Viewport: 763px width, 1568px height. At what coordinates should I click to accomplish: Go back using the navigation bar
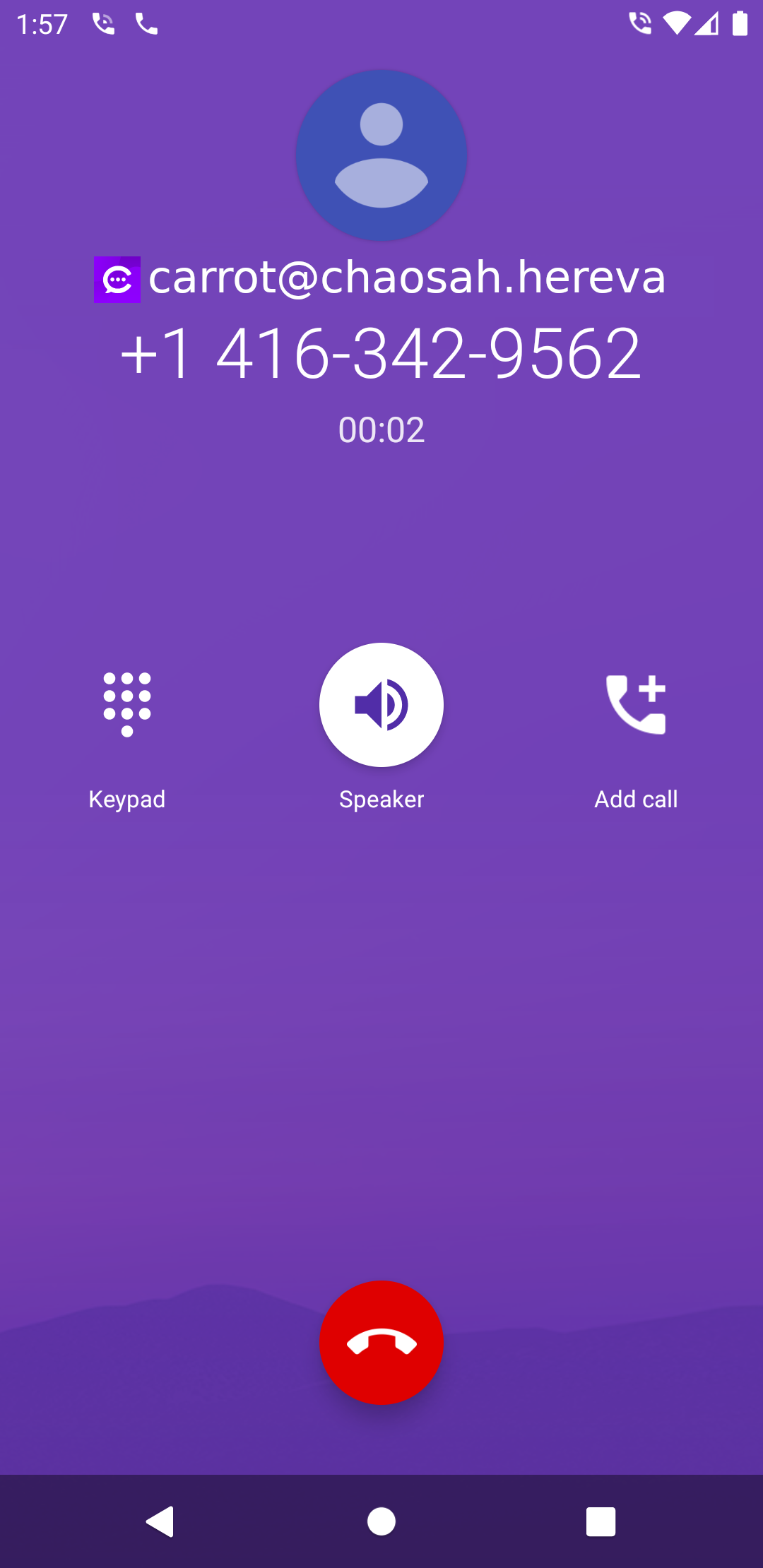(161, 1521)
